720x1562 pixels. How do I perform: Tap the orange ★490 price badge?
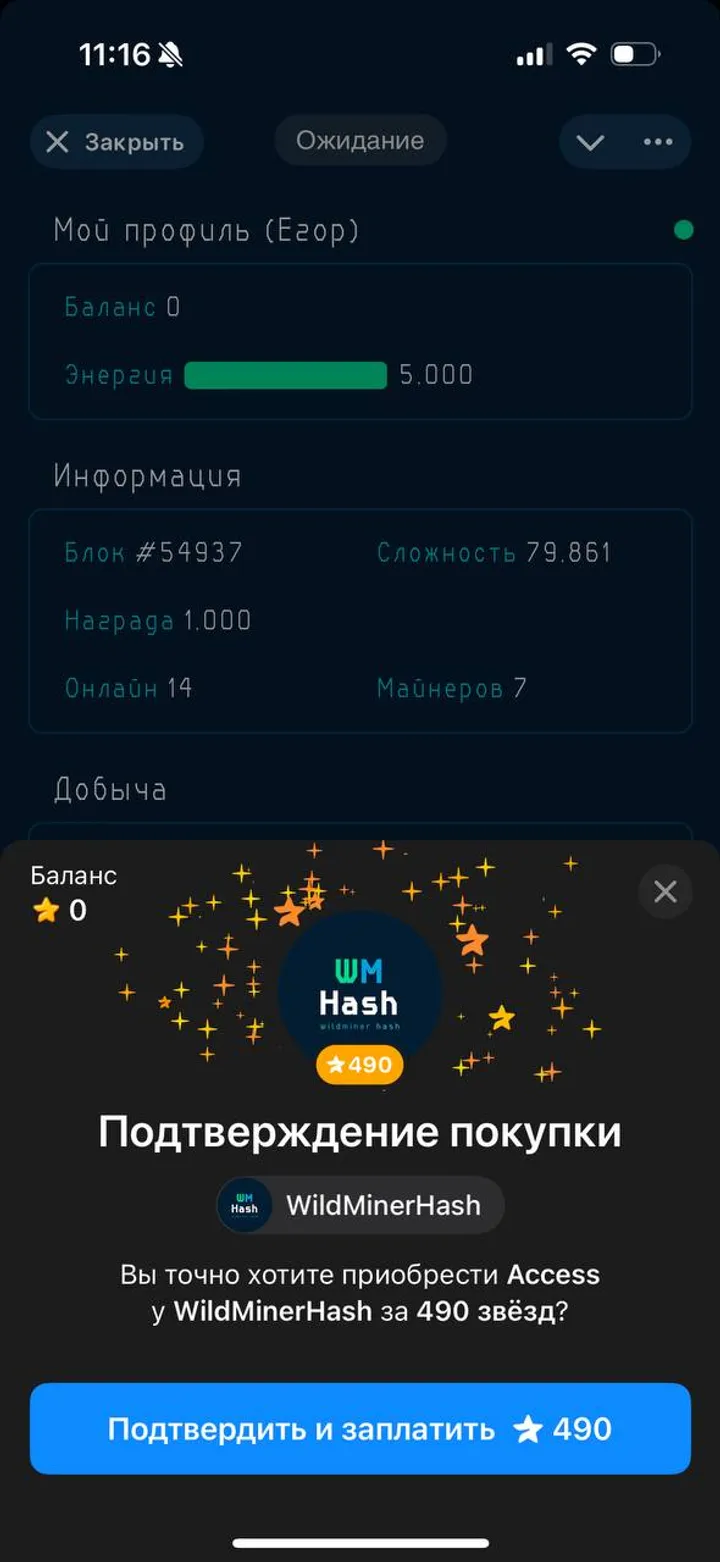pos(359,1064)
